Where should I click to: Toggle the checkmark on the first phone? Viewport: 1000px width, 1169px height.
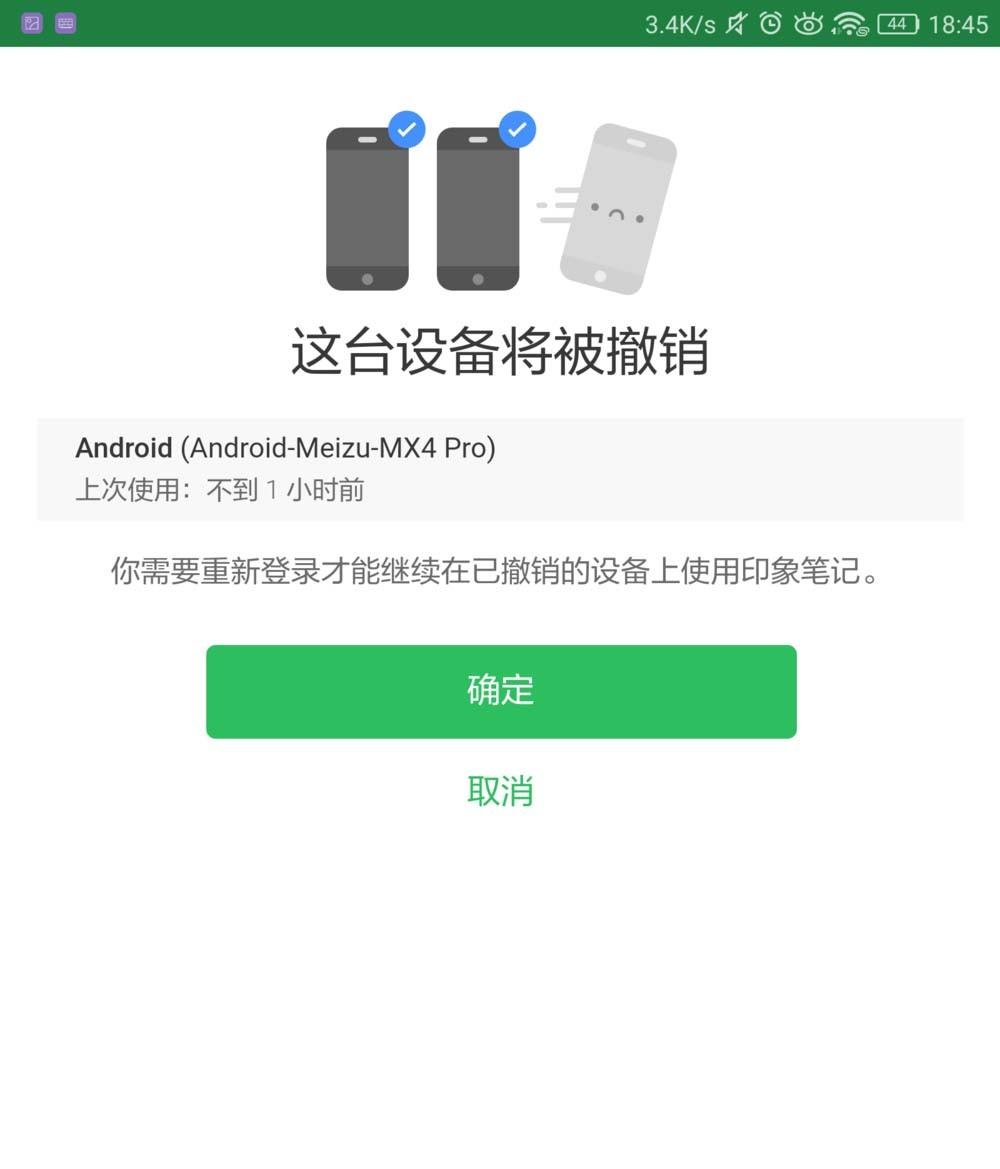[406, 128]
